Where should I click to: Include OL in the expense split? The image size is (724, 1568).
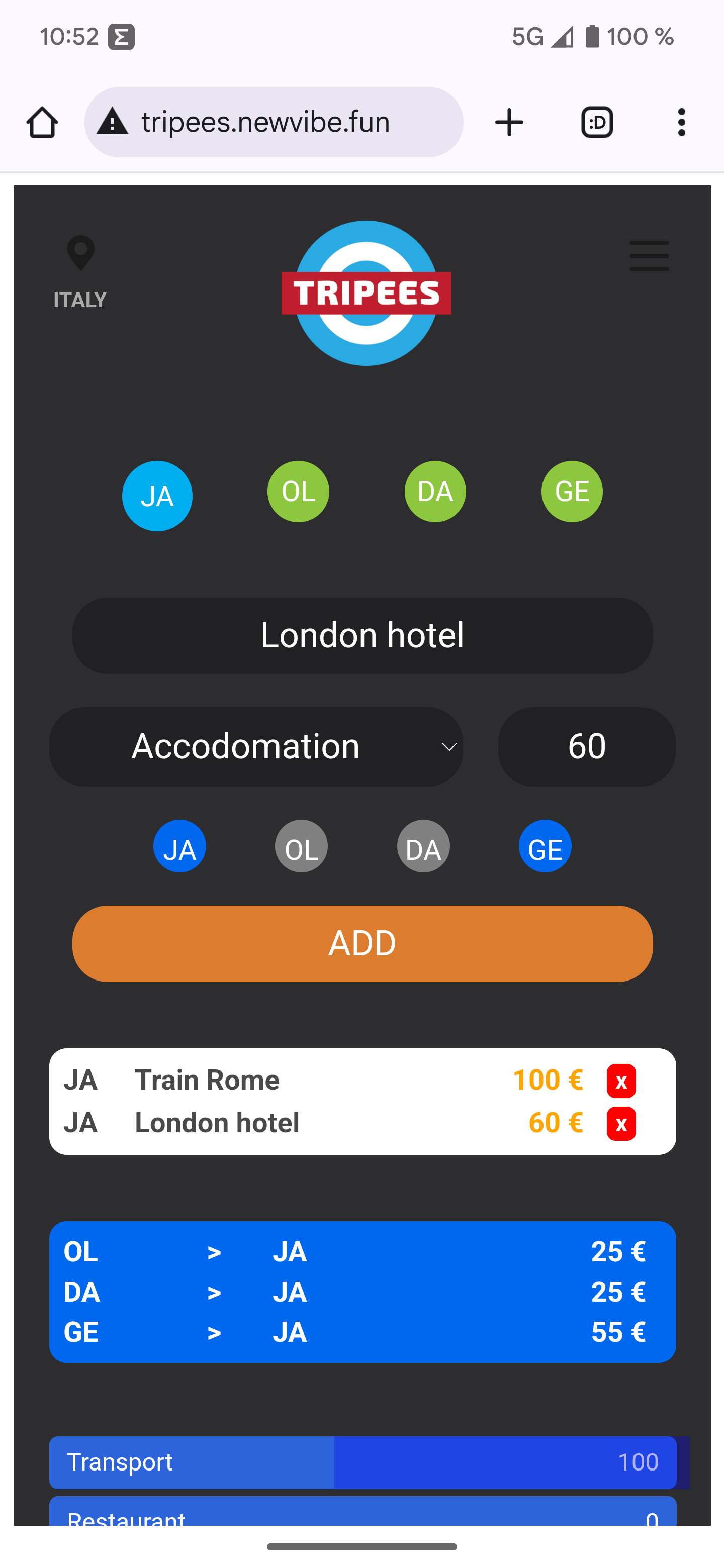pyautogui.click(x=301, y=846)
